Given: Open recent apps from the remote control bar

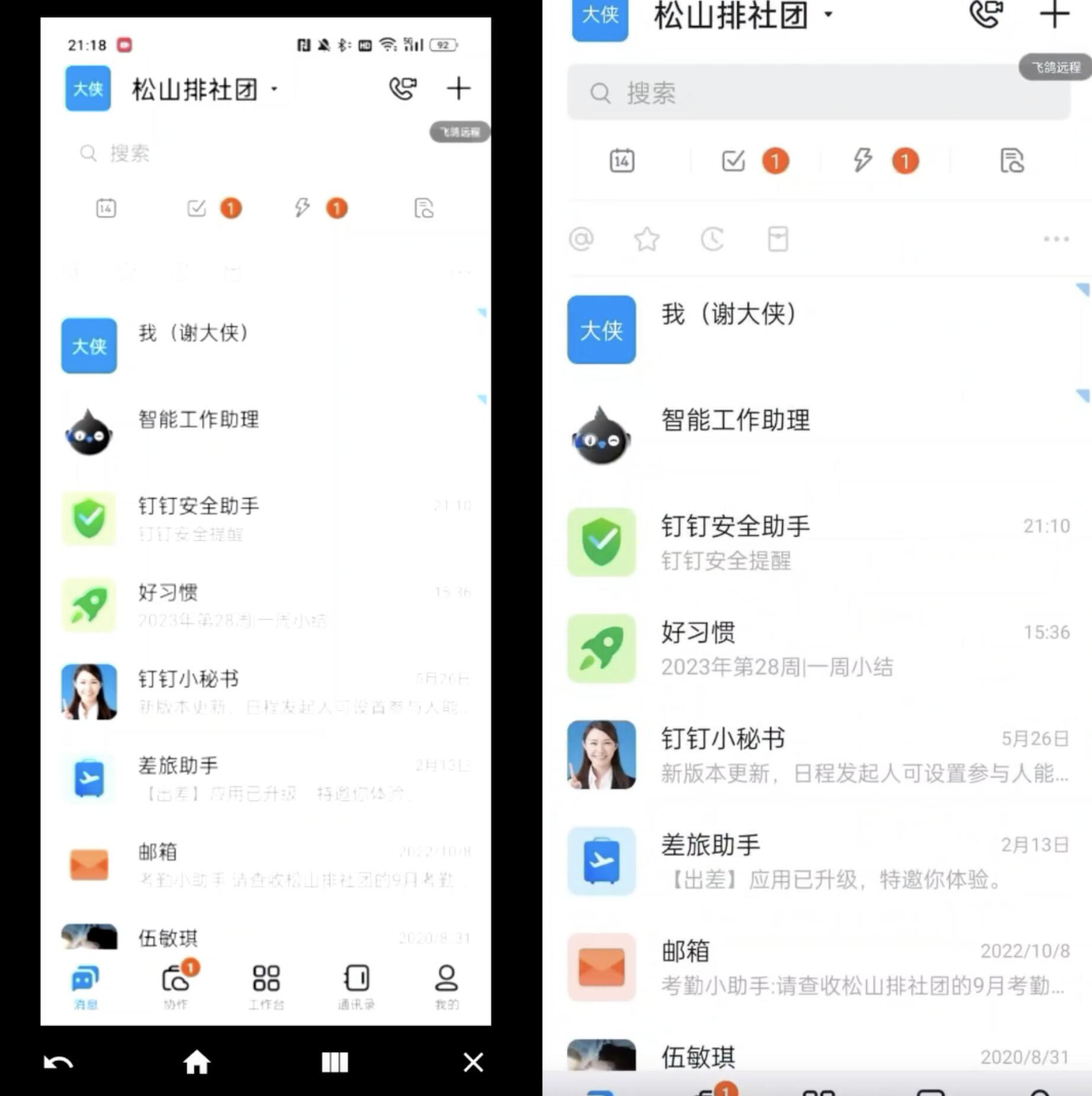Looking at the screenshot, I should (x=335, y=1062).
